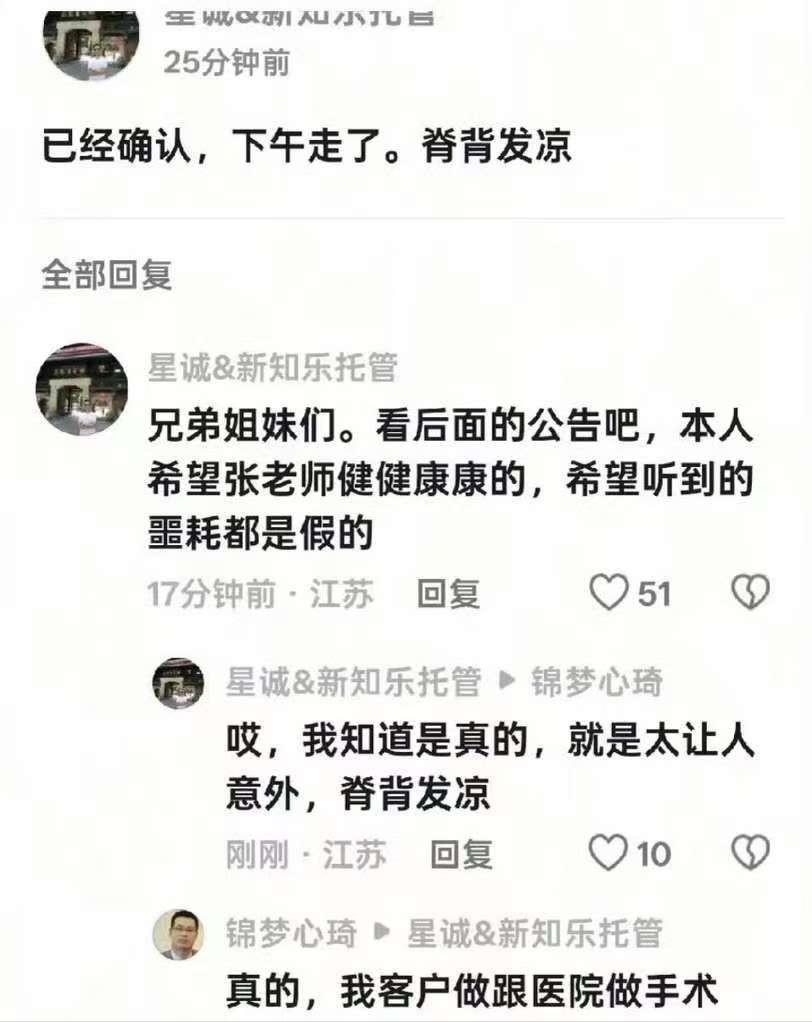Open 星诚&新知乐托管 name on the 兄弟姐妹们 comment
The height and width of the screenshot is (1022, 812).
pyautogui.click(x=272, y=367)
